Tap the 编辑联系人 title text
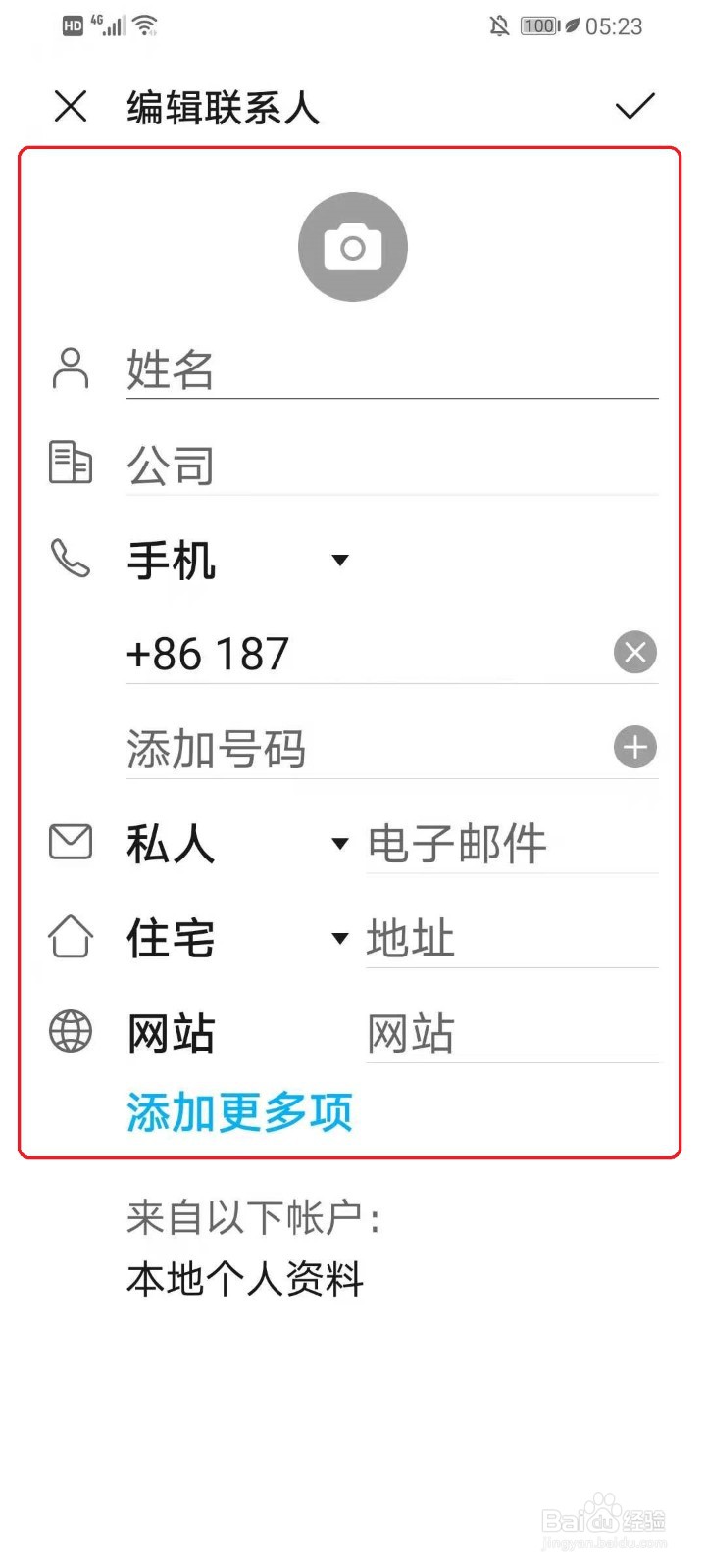This screenshot has width=706, height=1568. (x=222, y=108)
